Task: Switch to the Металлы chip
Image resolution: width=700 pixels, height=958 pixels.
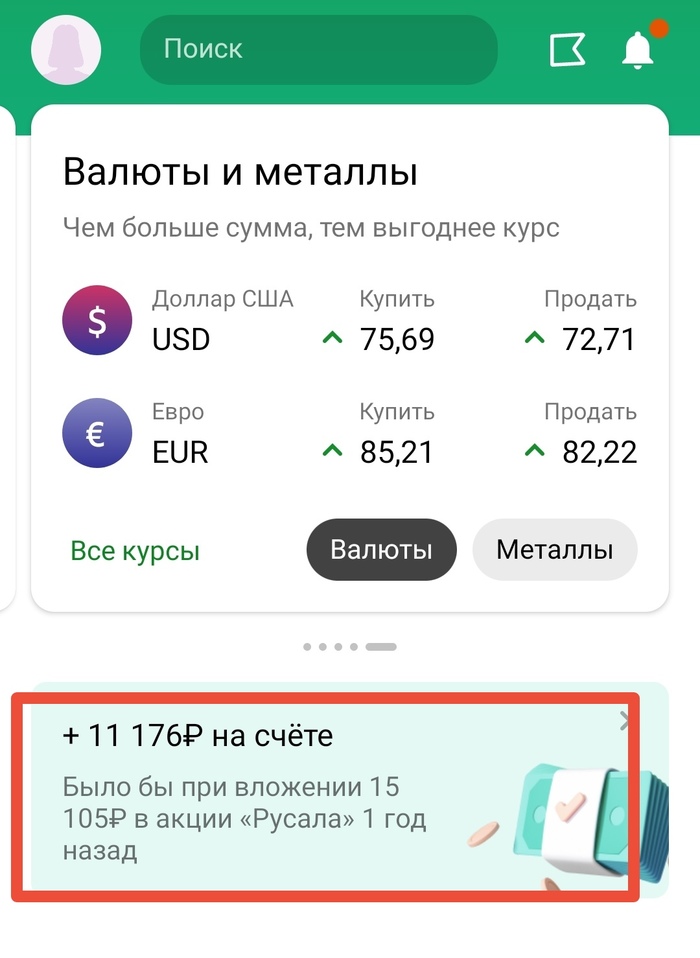Action: (x=554, y=549)
